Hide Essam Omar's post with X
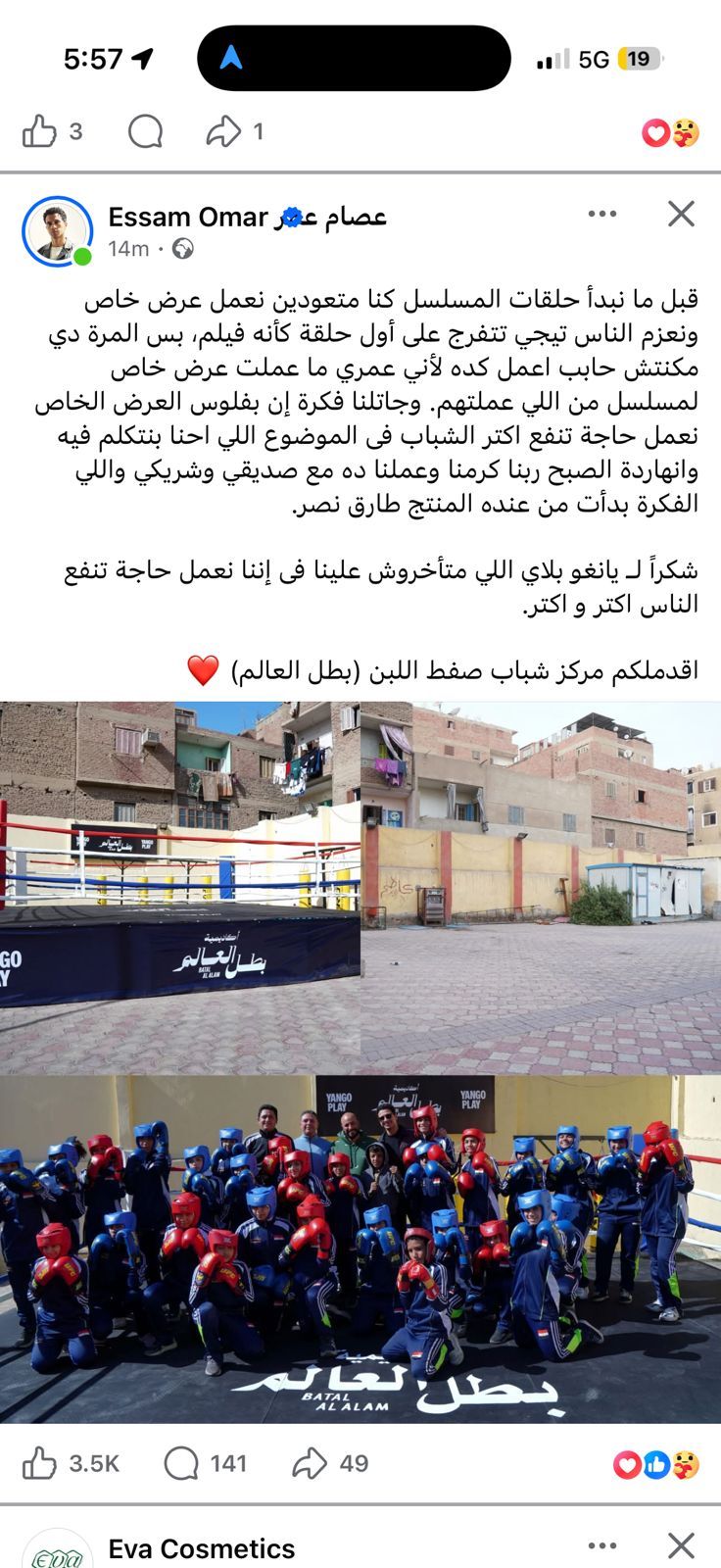 click(x=681, y=214)
